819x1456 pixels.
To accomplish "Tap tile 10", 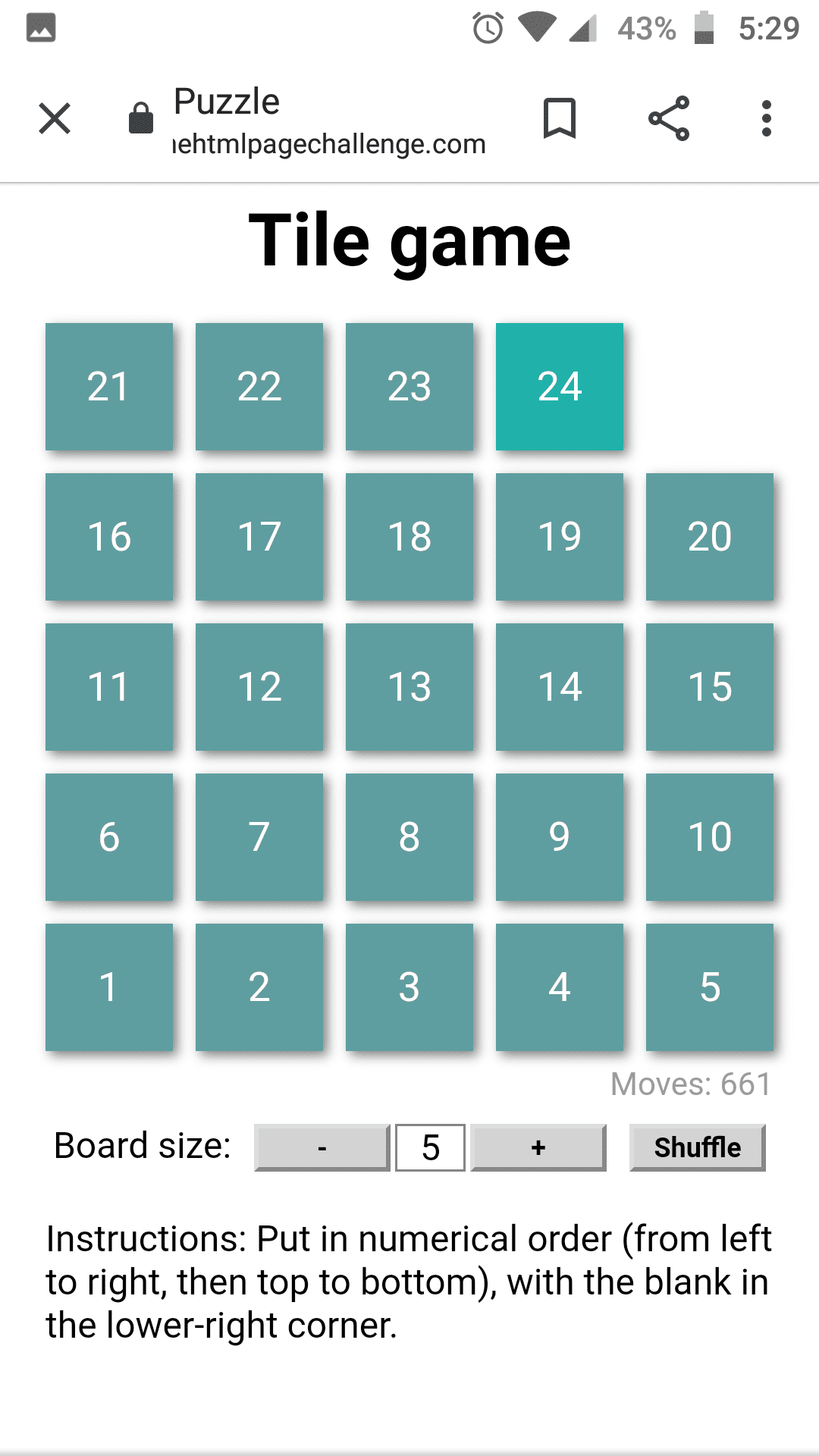I will click(710, 837).
